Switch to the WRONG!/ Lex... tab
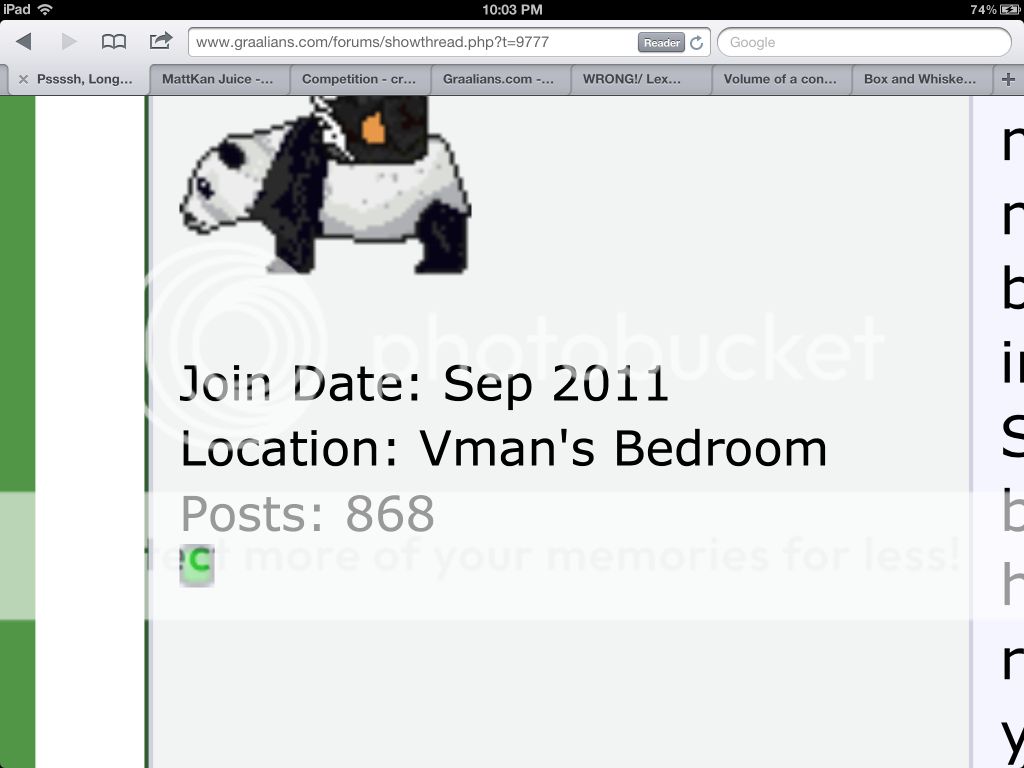1024x768 pixels. click(x=641, y=79)
